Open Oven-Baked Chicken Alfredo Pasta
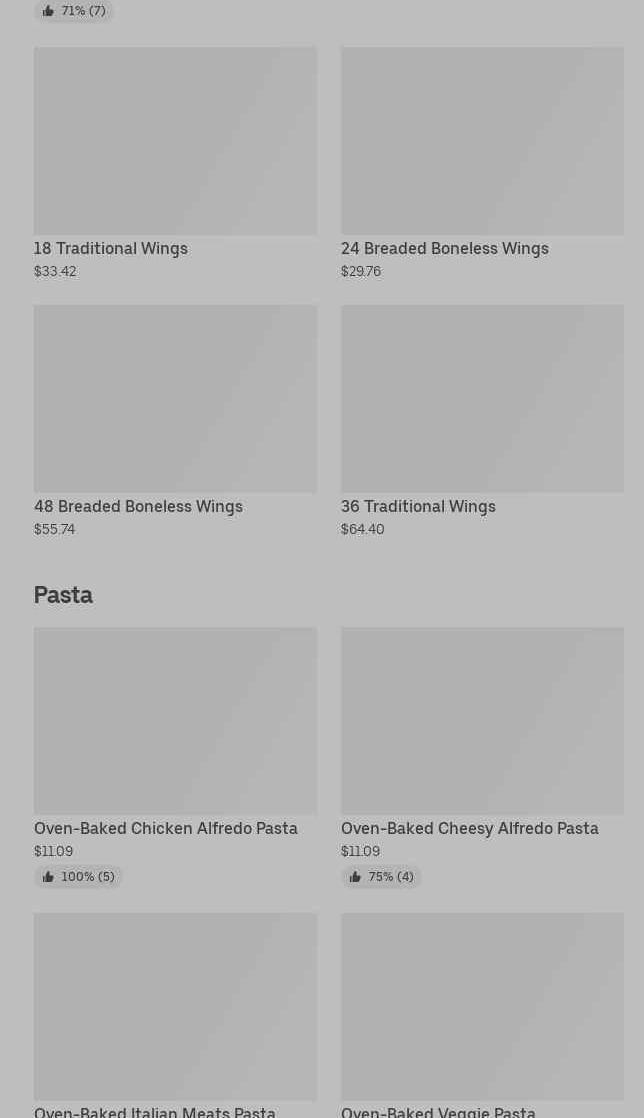Screen dimensions: 644x1118 point(175,757)
